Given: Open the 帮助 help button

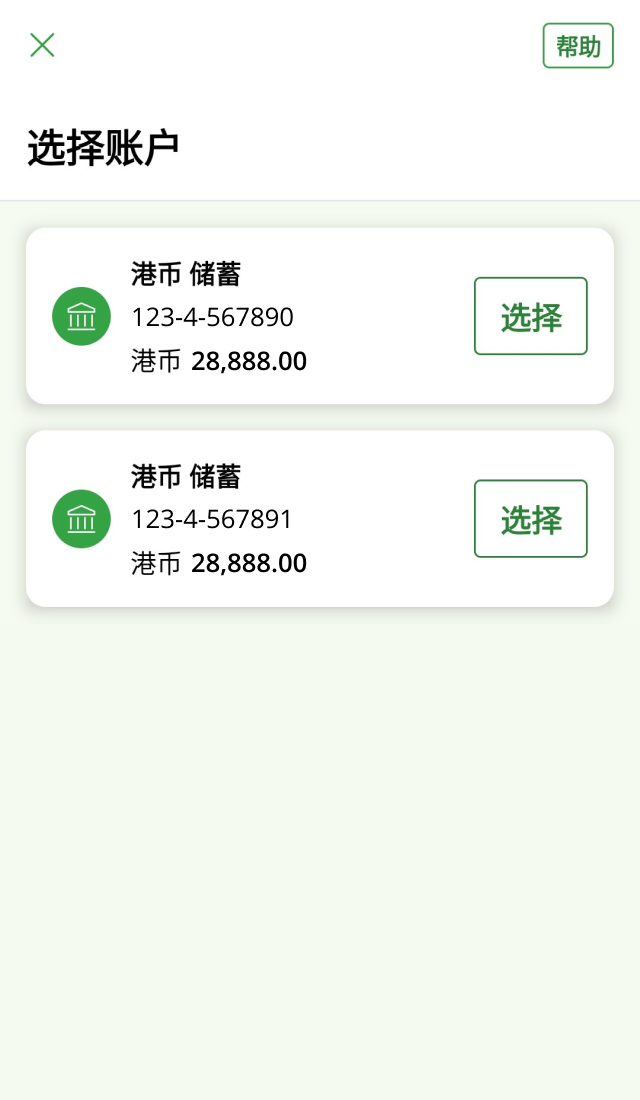Looking at the screenshot, I should click(578, 46).
